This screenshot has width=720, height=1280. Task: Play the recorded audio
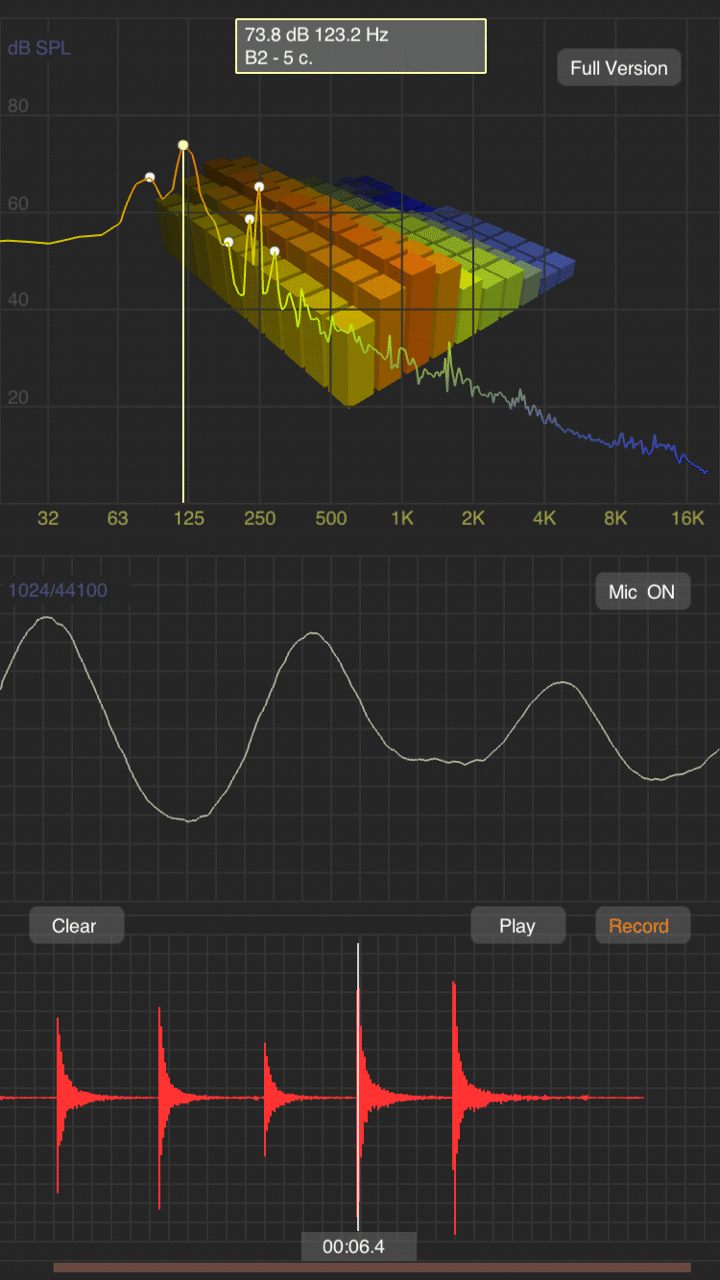518,925
